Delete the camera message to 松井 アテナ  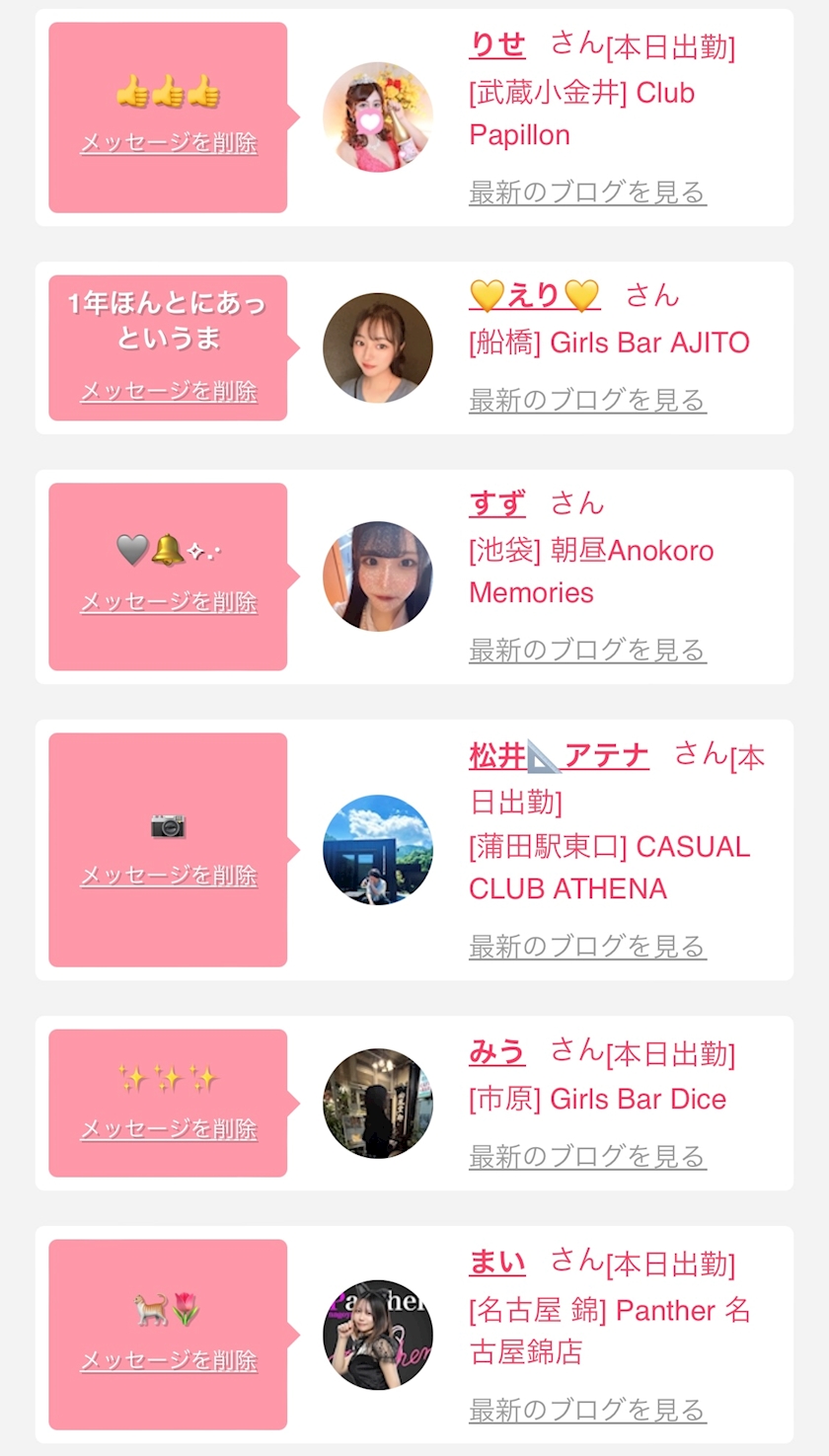pyautogui.click(x=168, y=876)
